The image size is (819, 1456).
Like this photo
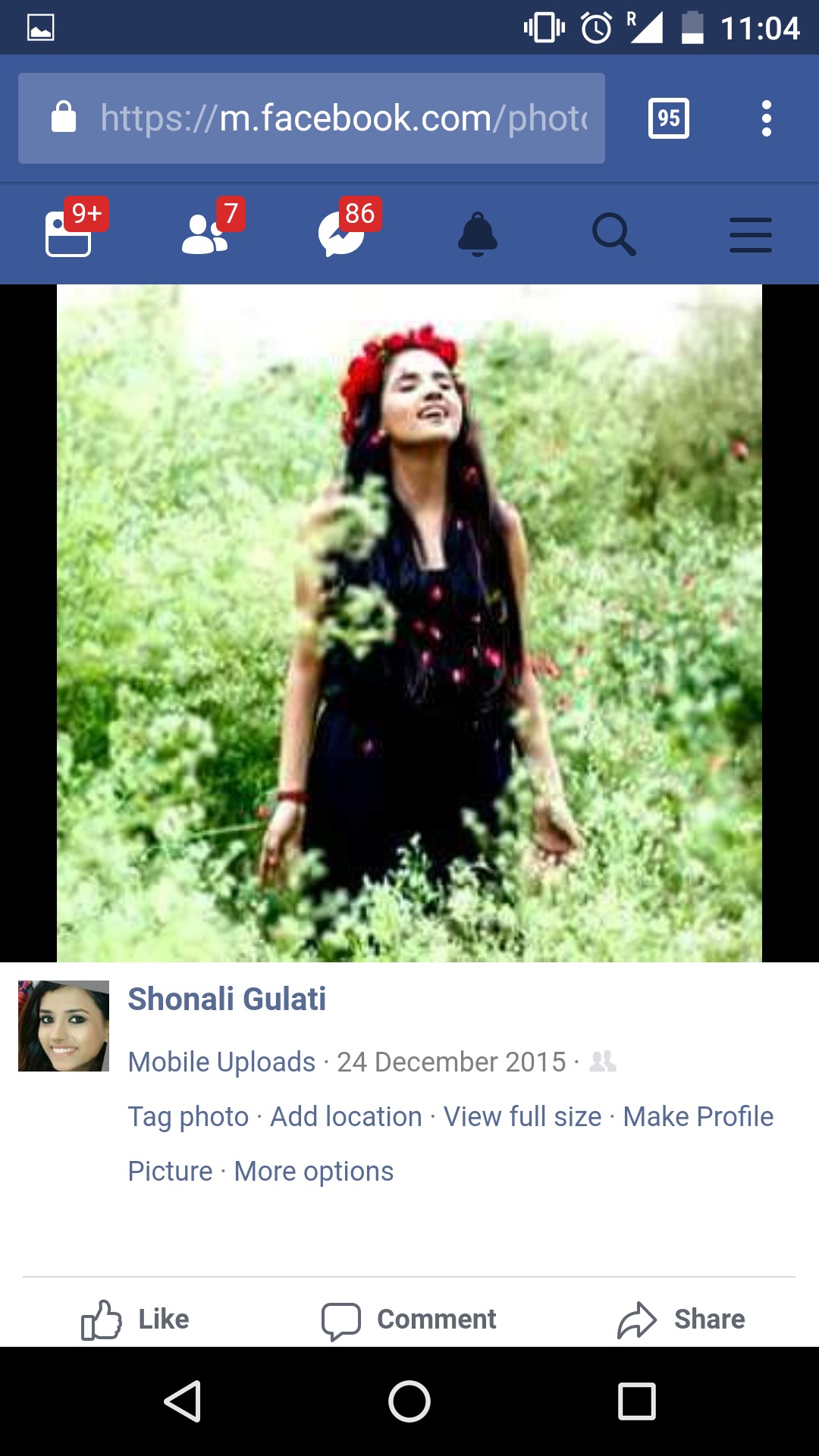click(x=136, y=1319)
